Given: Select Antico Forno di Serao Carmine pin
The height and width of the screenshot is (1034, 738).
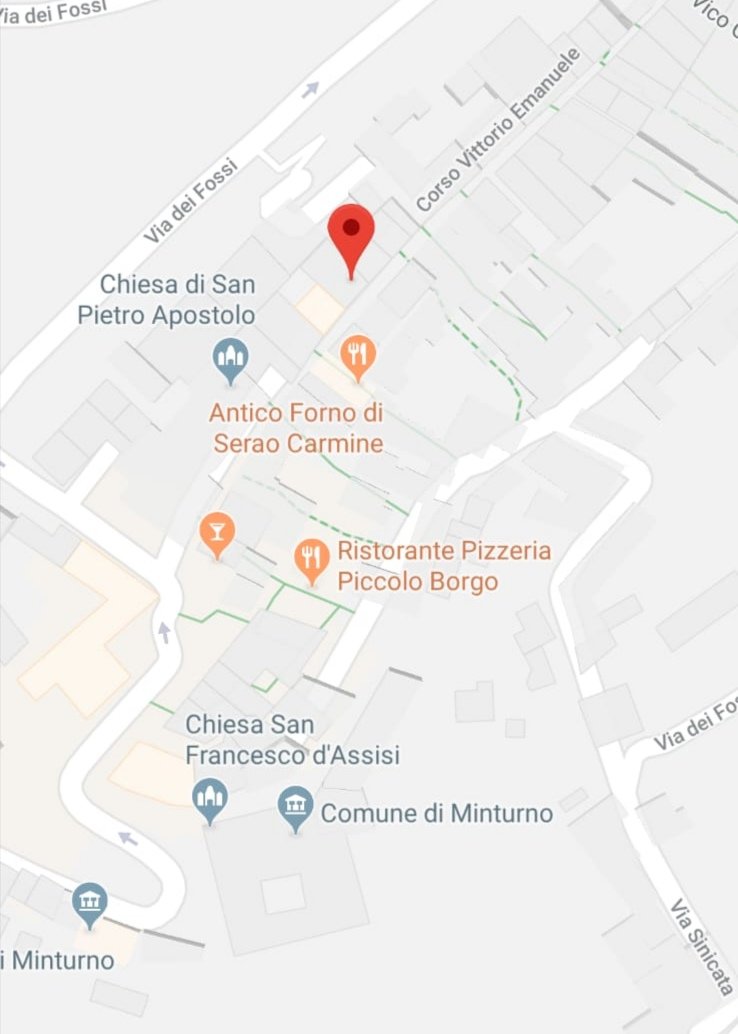Looking at the screenshot, I should click(x=358, y=354).
